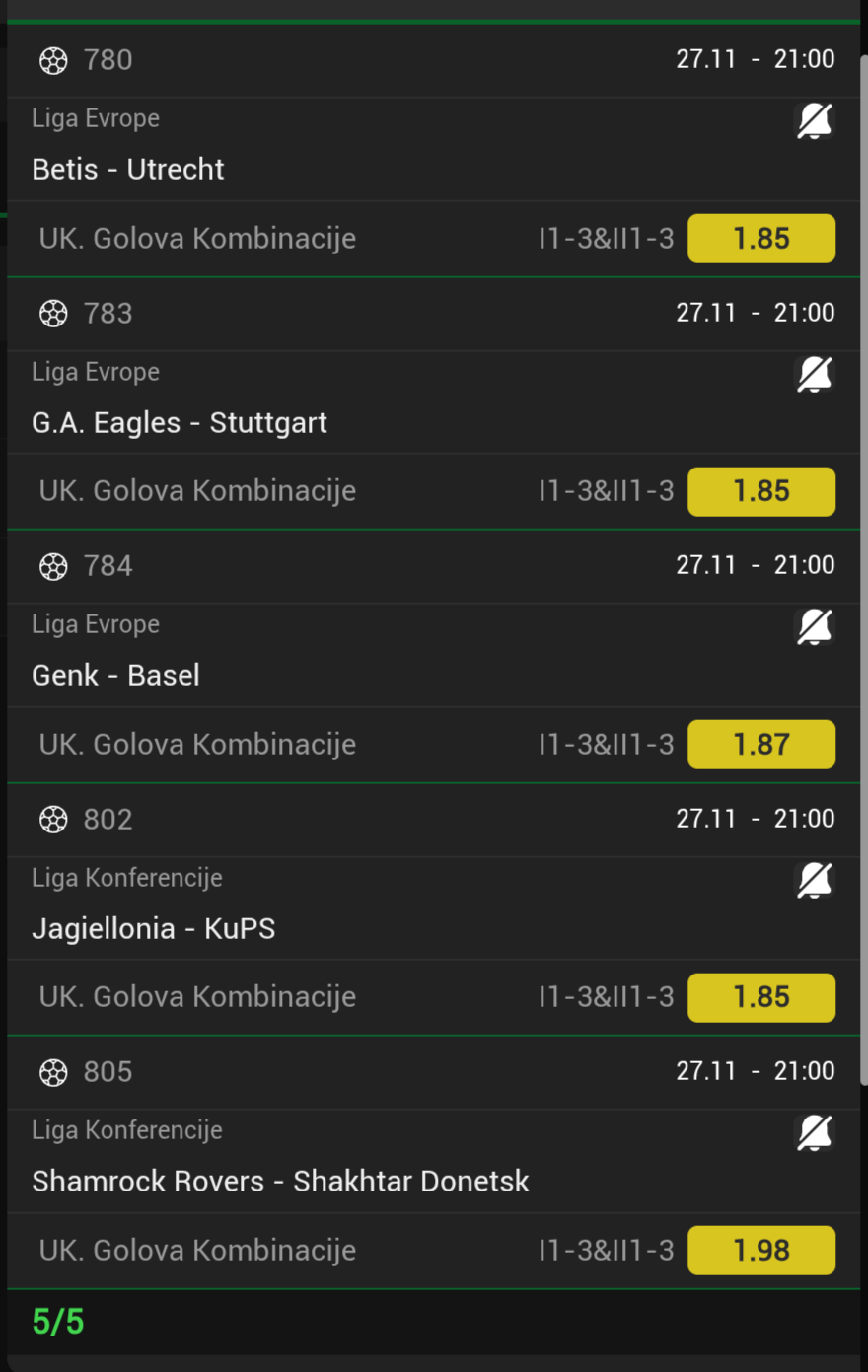View the Genk - Basel match details

(116, 676)
